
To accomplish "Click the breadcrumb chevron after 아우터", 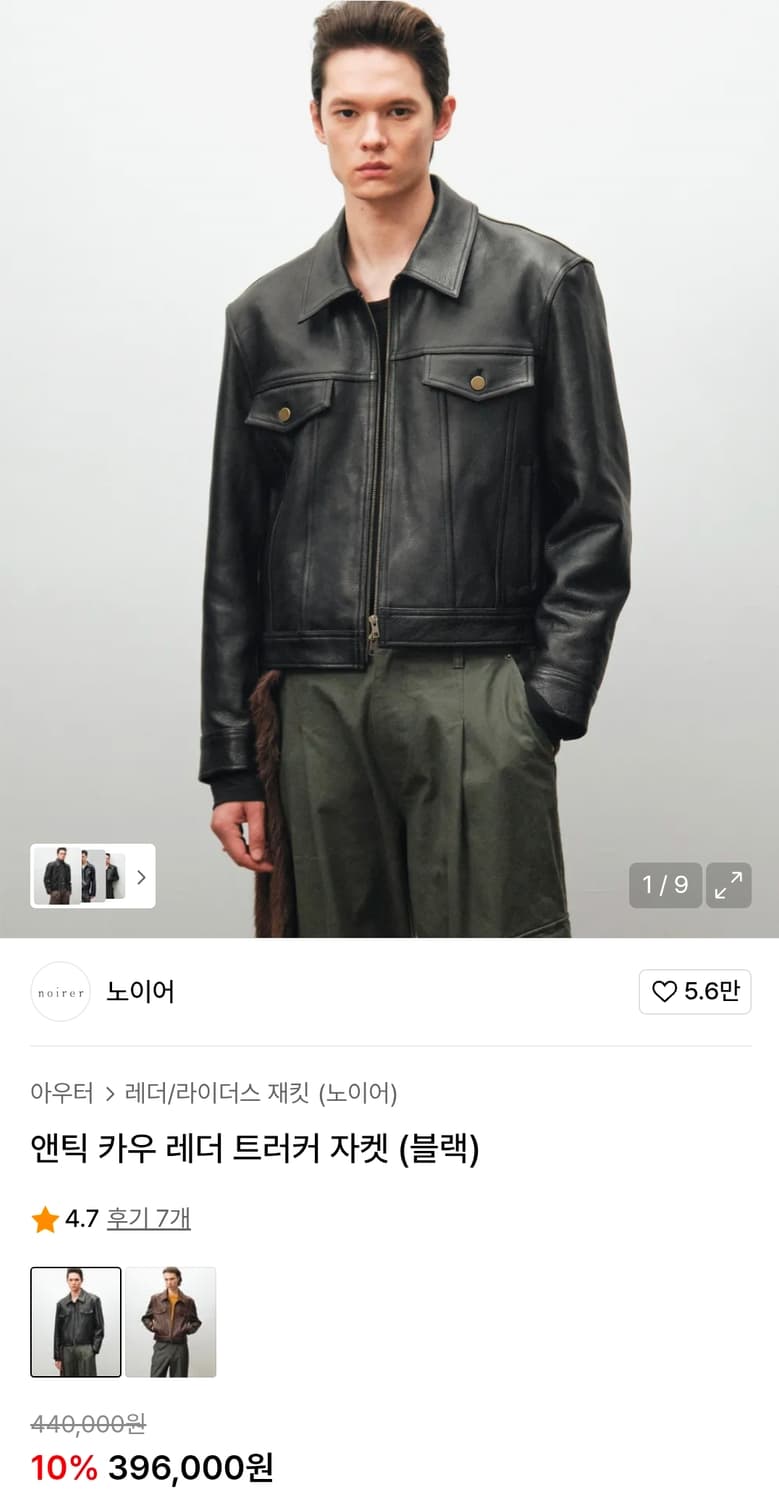I will coord(110,1095).
